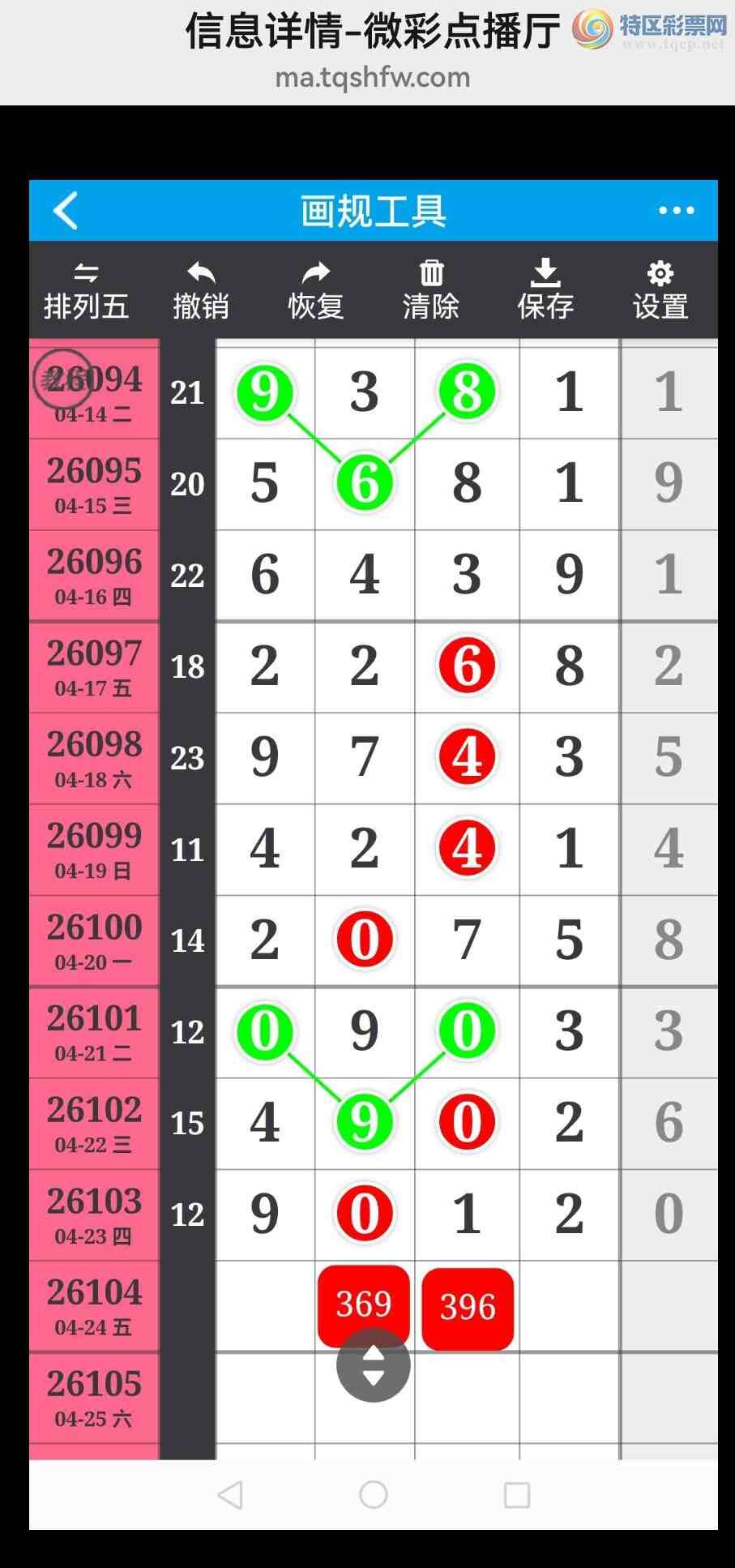The width and height of the screenshot is (735, 1568).
Task: Redo the action with 恢复
Action: (316, 292)
